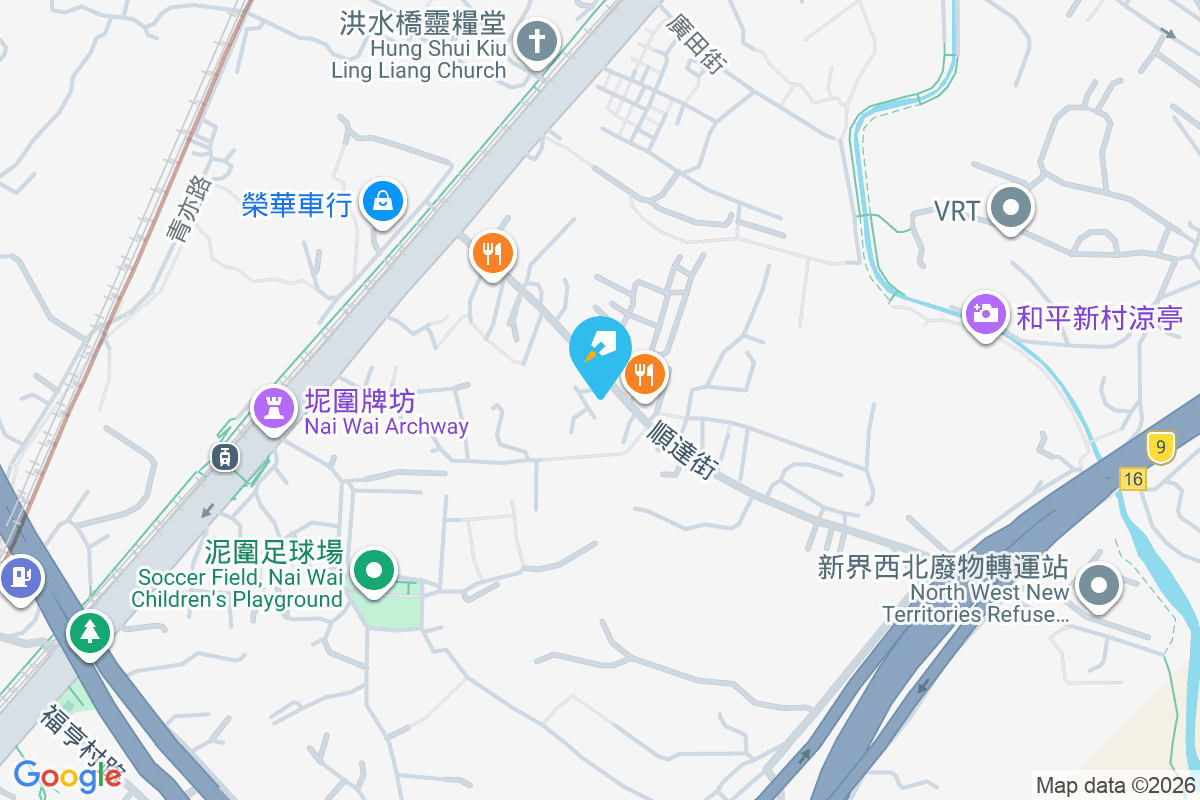
Task: Tap the gas station pin
Action: click(18, 578)
